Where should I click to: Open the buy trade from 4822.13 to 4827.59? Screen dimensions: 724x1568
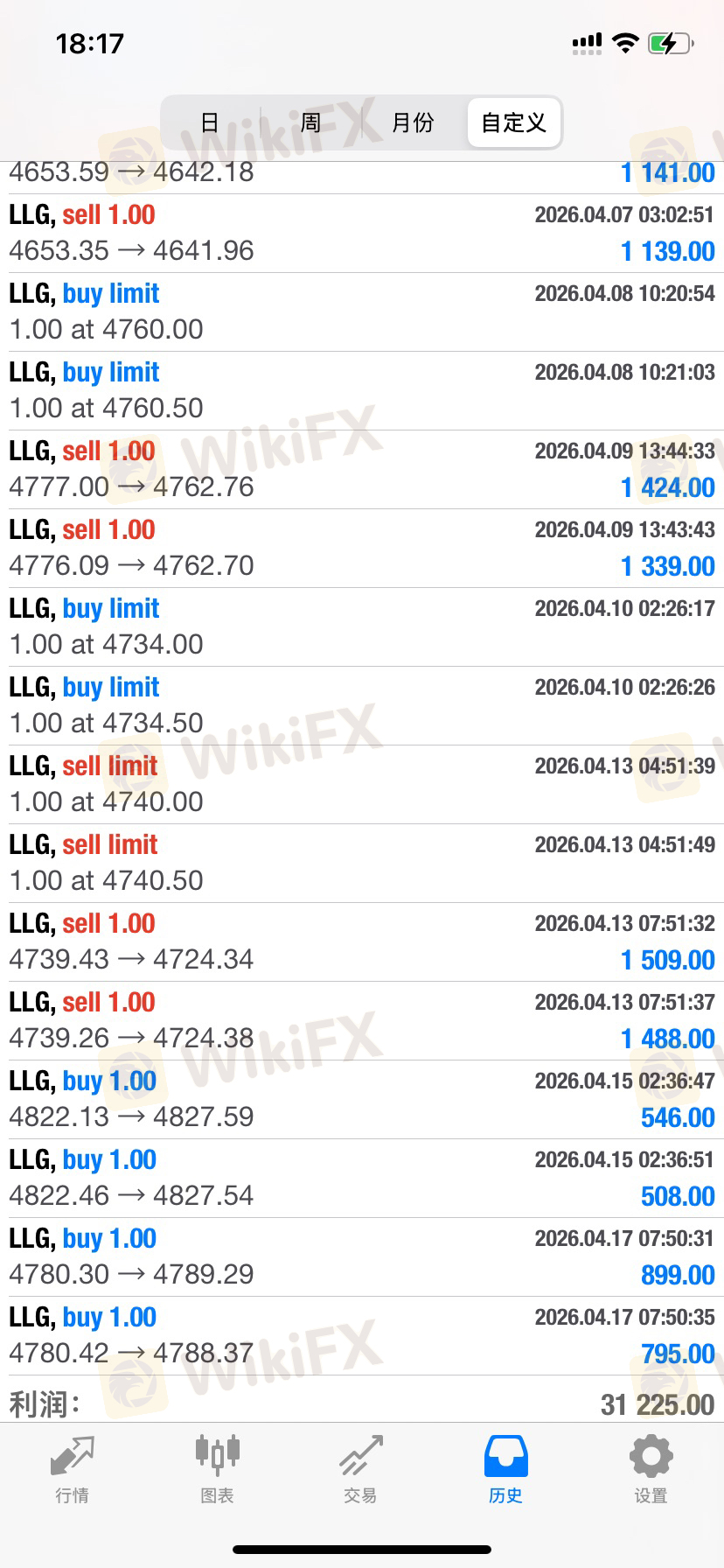(362, 1100)
